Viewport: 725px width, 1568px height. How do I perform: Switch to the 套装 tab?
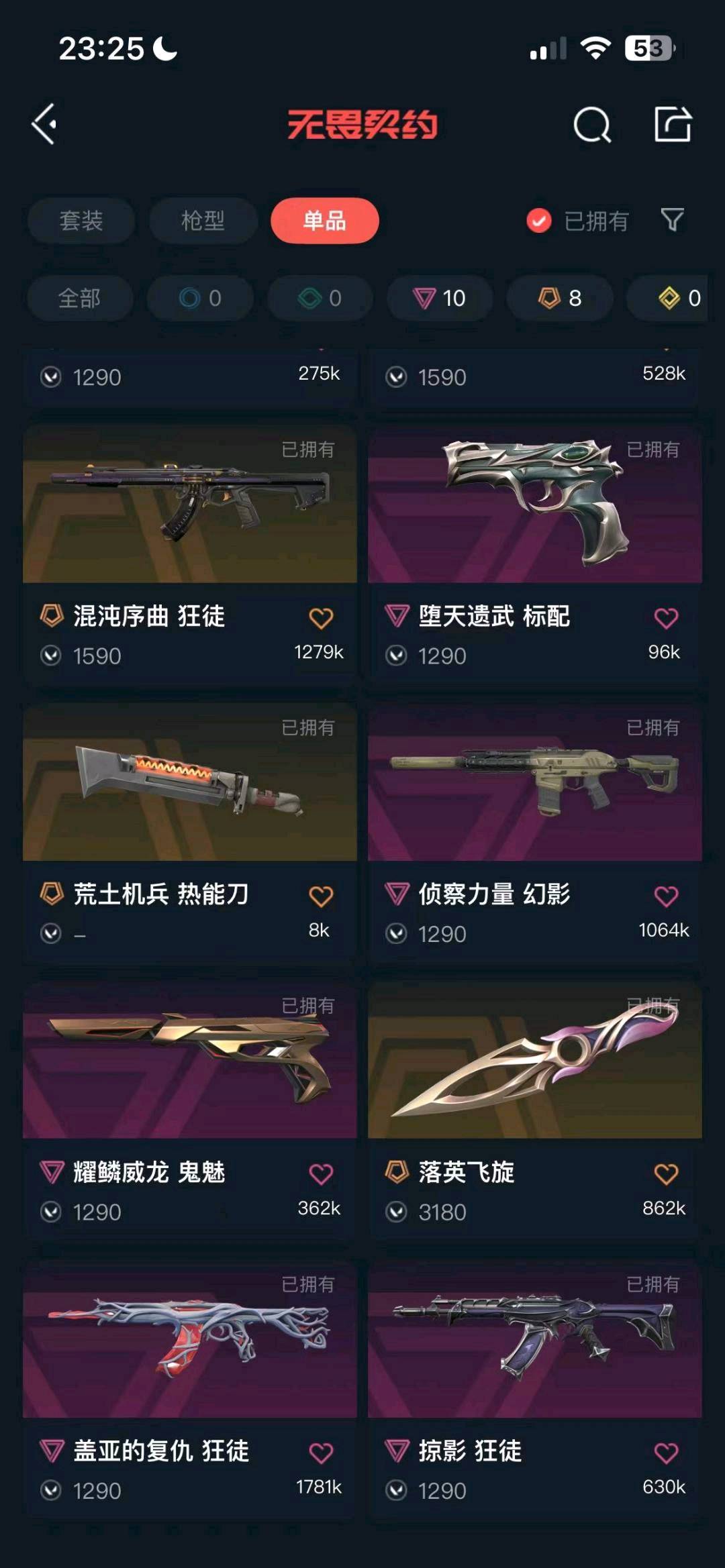point(81,221)
